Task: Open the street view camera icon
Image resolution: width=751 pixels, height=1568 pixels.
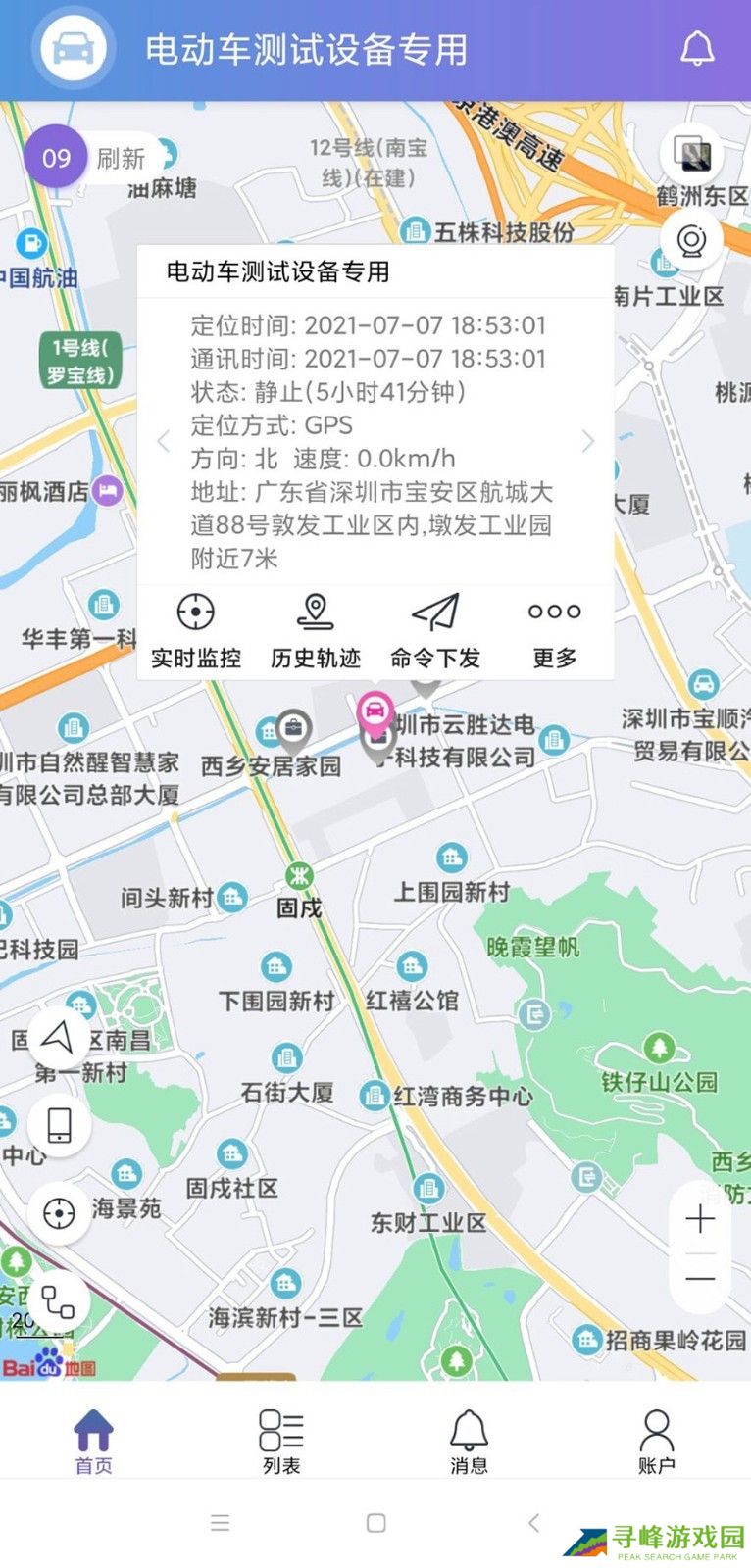Action: point(692,239)
